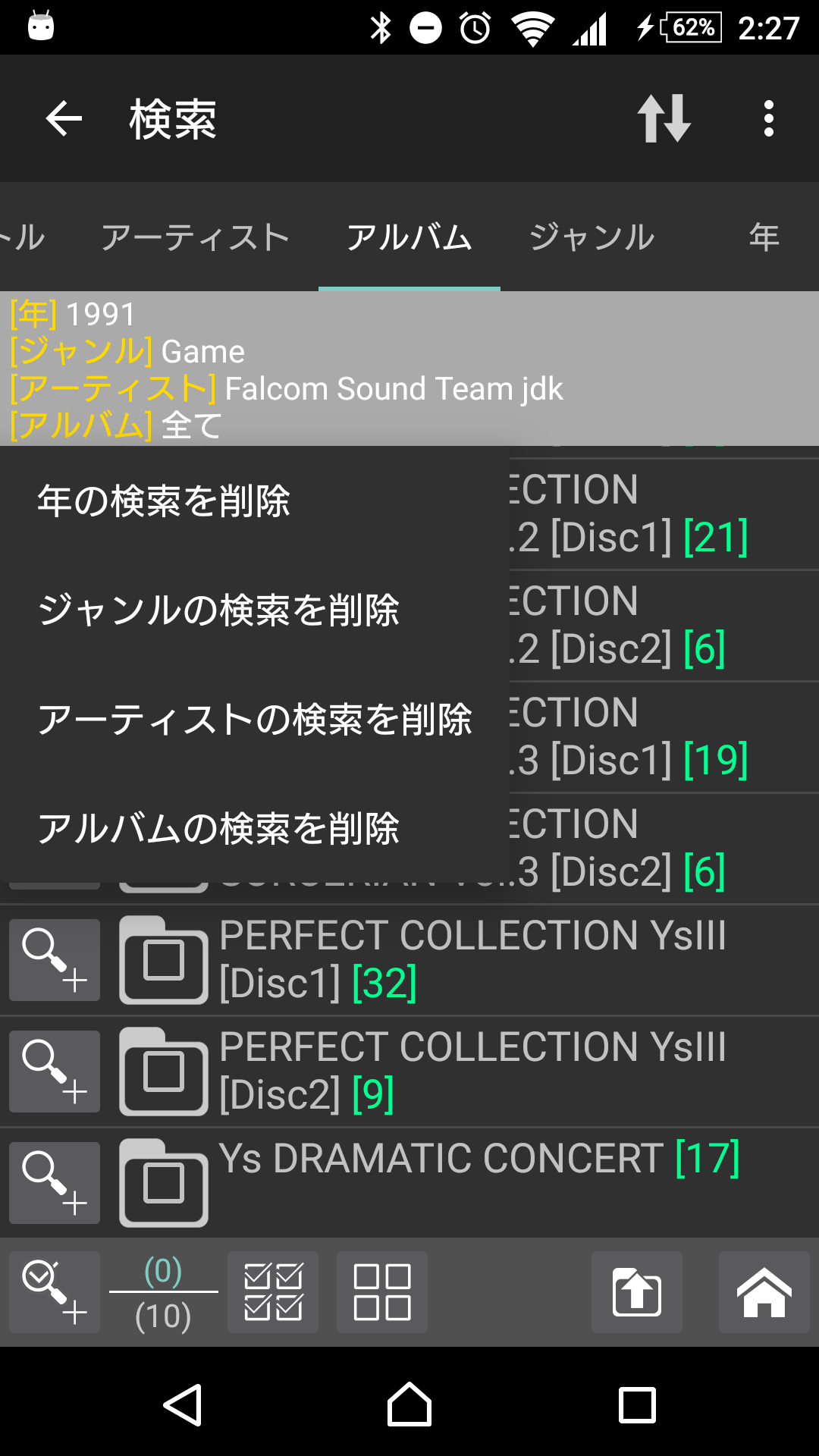Open recent apps from navigation bar
Image resolution: width=819 pixels, height=1456 pixels.
(x=637, y=1404)
